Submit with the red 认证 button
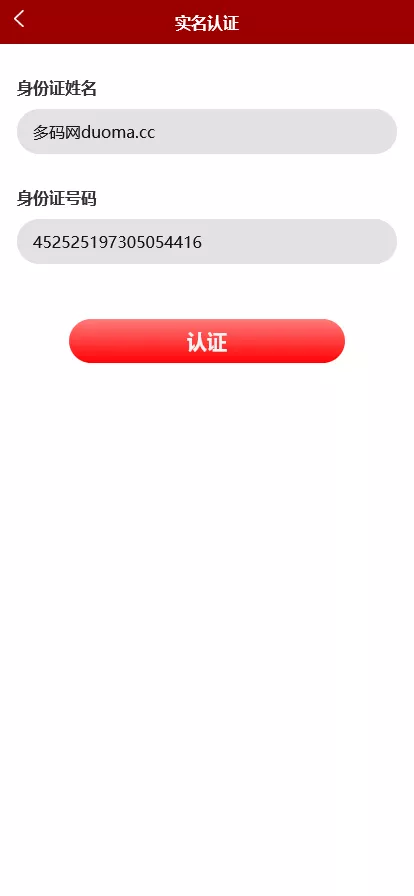414x896 pixels. (x=206, y=341)
